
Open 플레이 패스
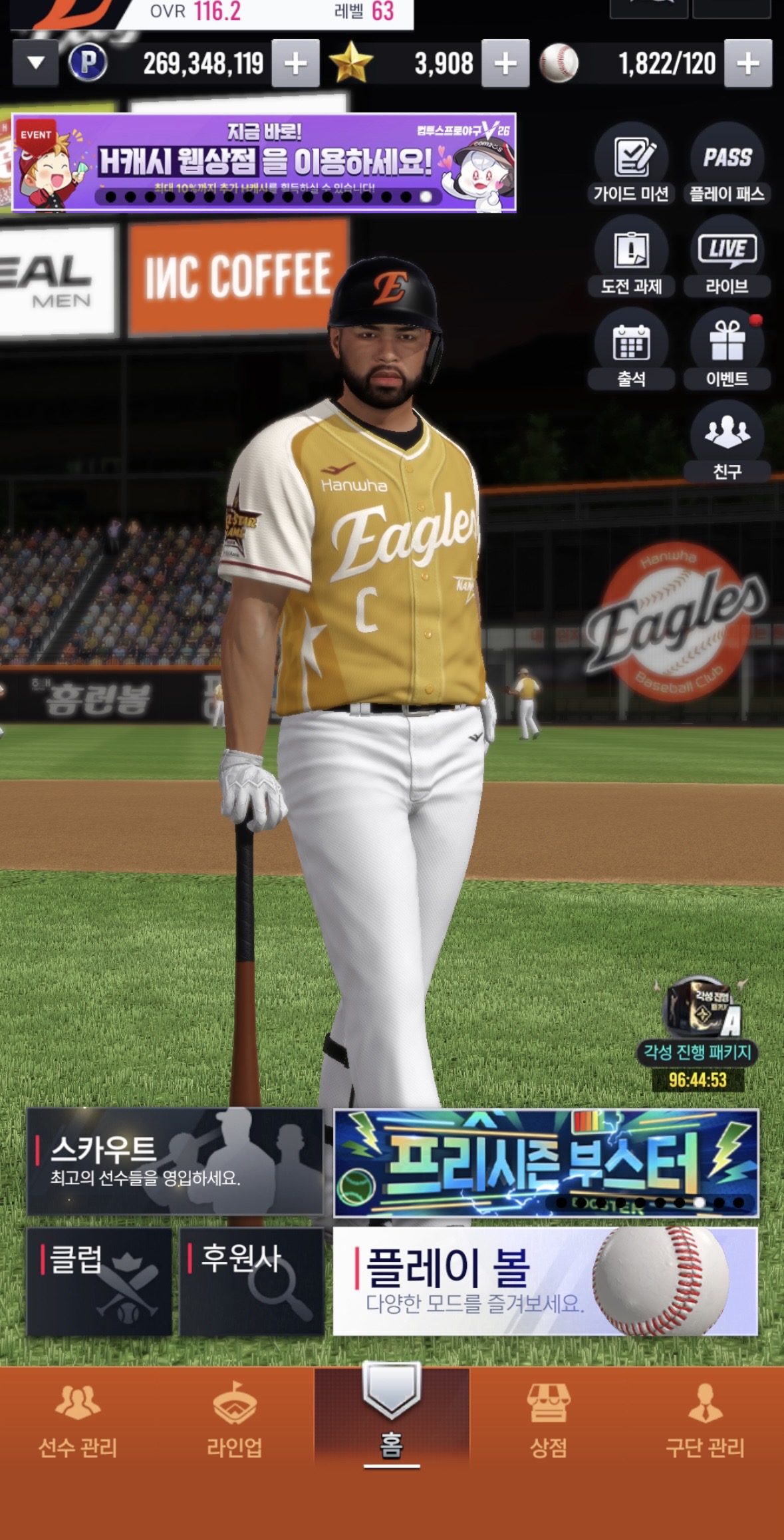(x=727, y=163)
